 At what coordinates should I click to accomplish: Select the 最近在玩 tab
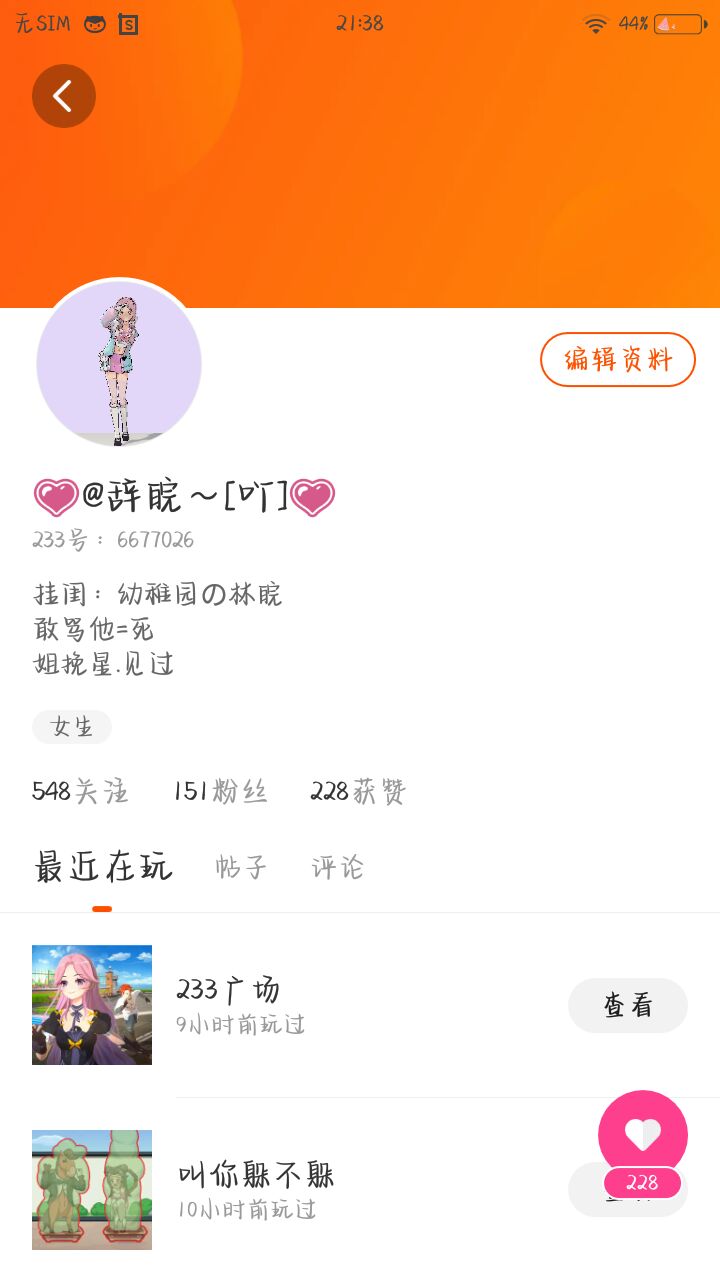tap(103, 867)
